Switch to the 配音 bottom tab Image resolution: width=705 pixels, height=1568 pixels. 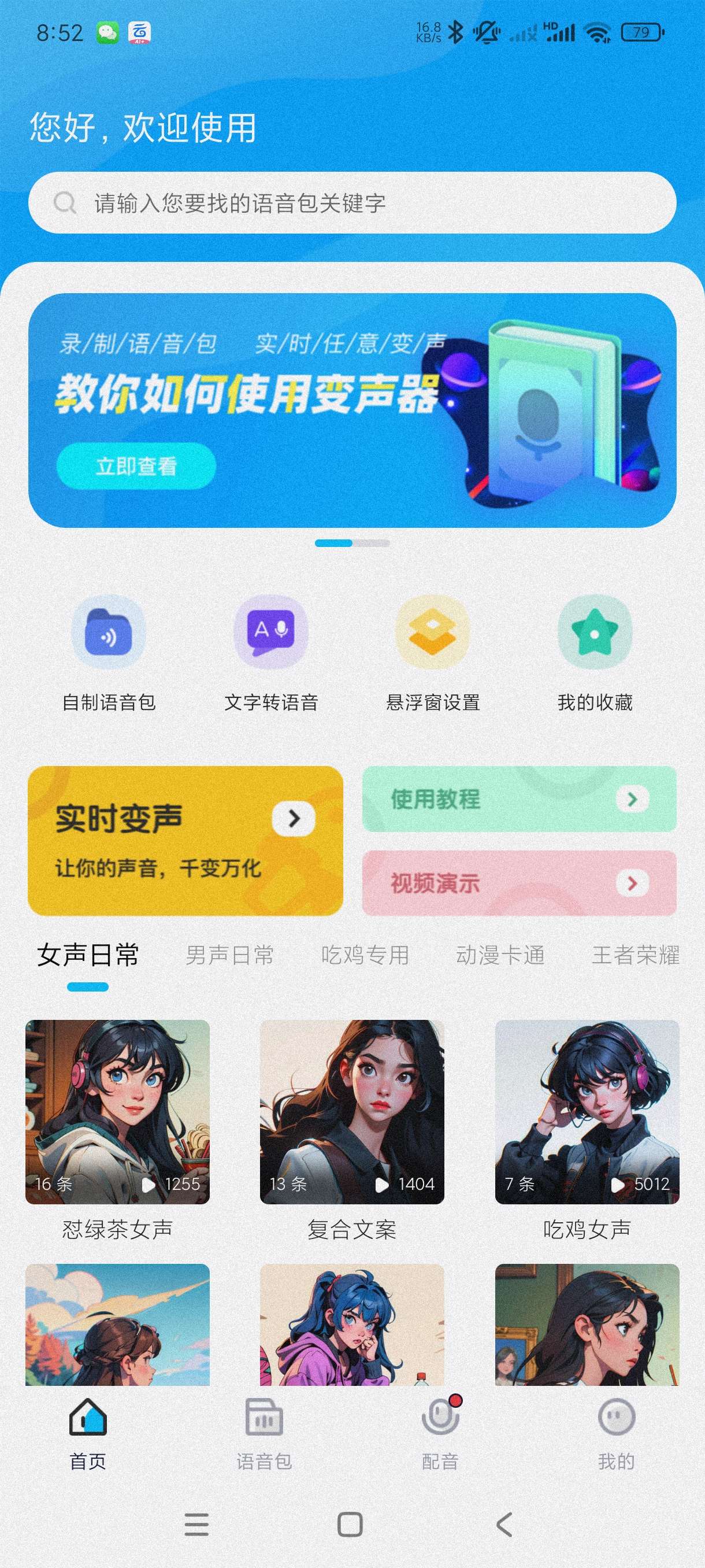click(440, 1434)
